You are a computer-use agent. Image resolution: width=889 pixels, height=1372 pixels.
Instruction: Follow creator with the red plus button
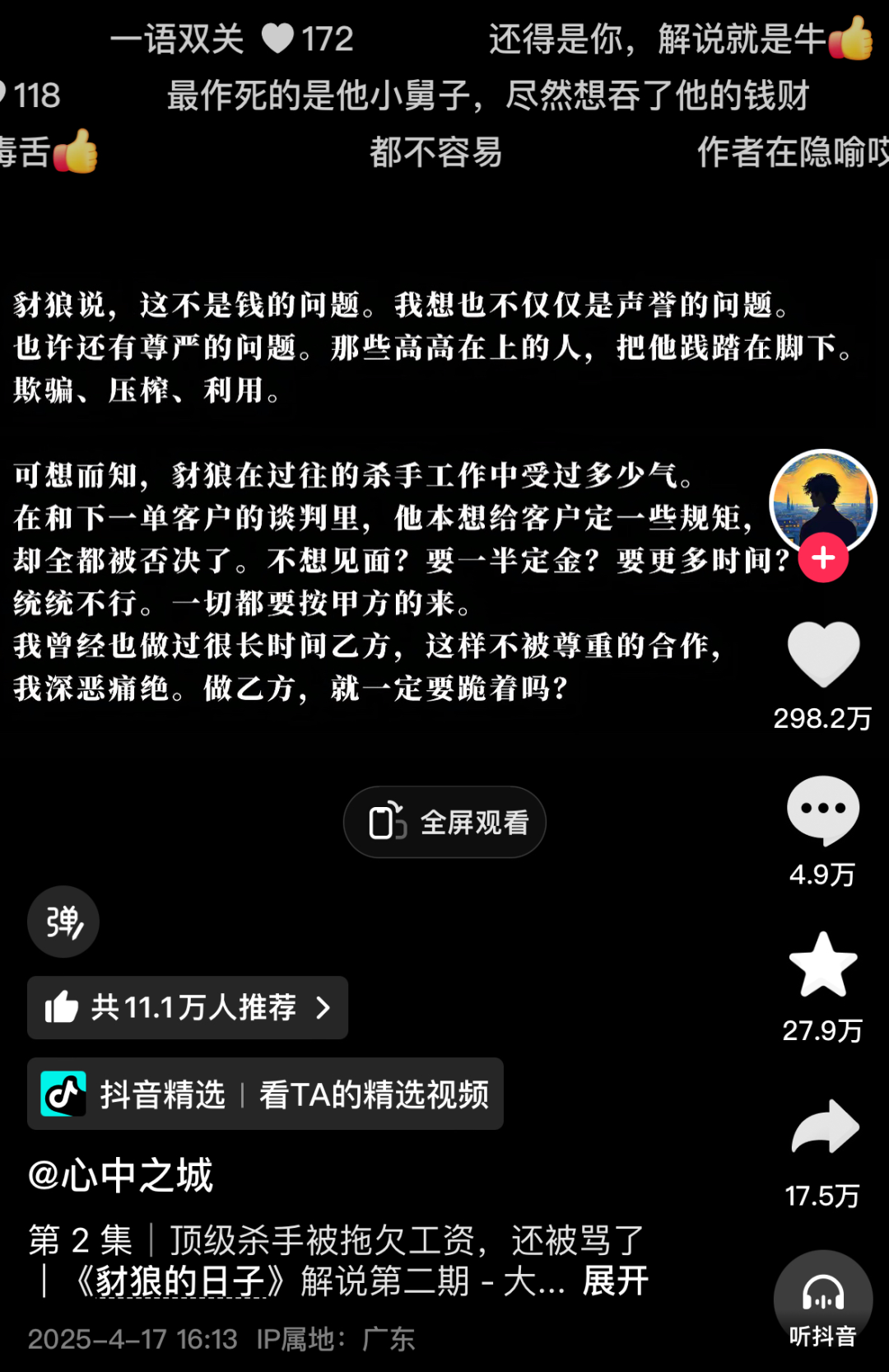[x=823, y=558]
